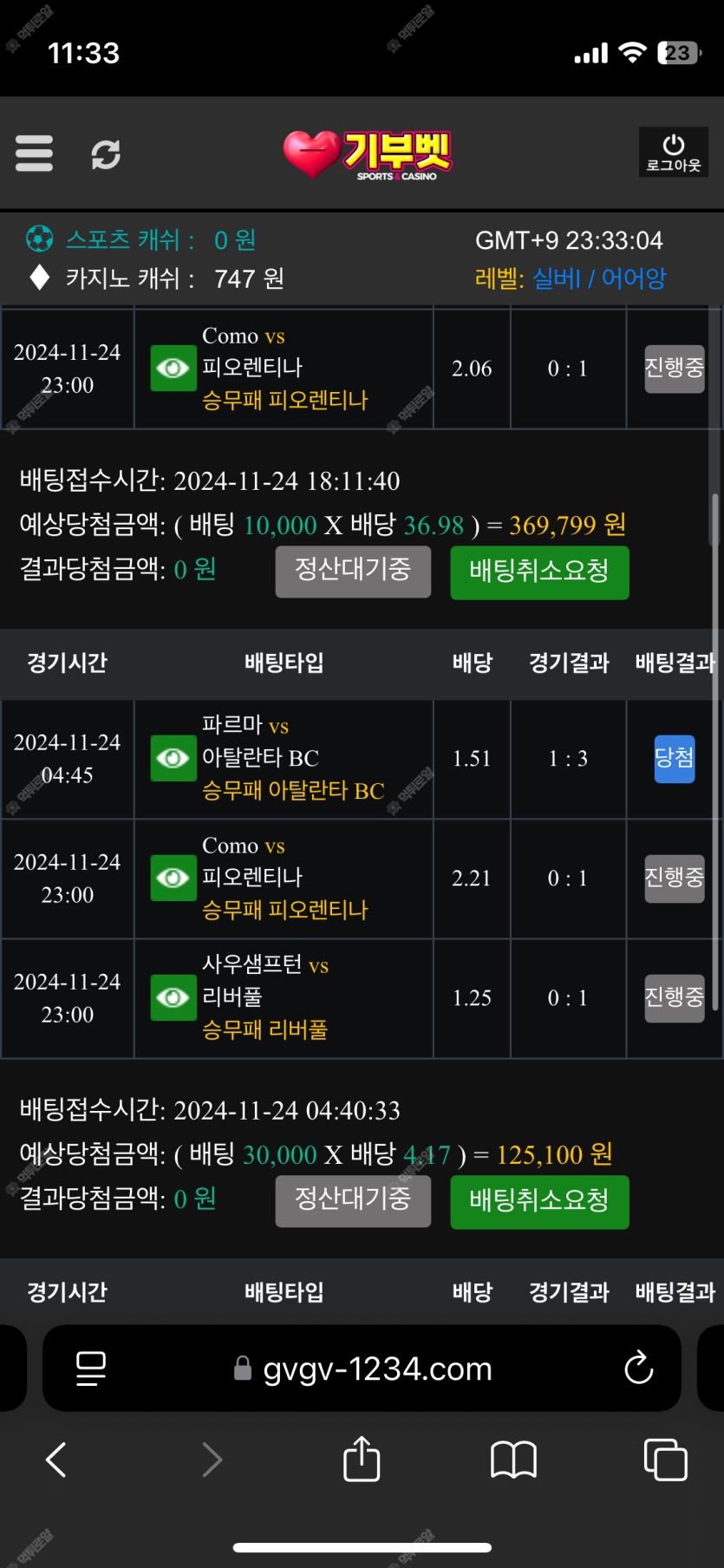Reload the page in Safari

(639, 1369)
